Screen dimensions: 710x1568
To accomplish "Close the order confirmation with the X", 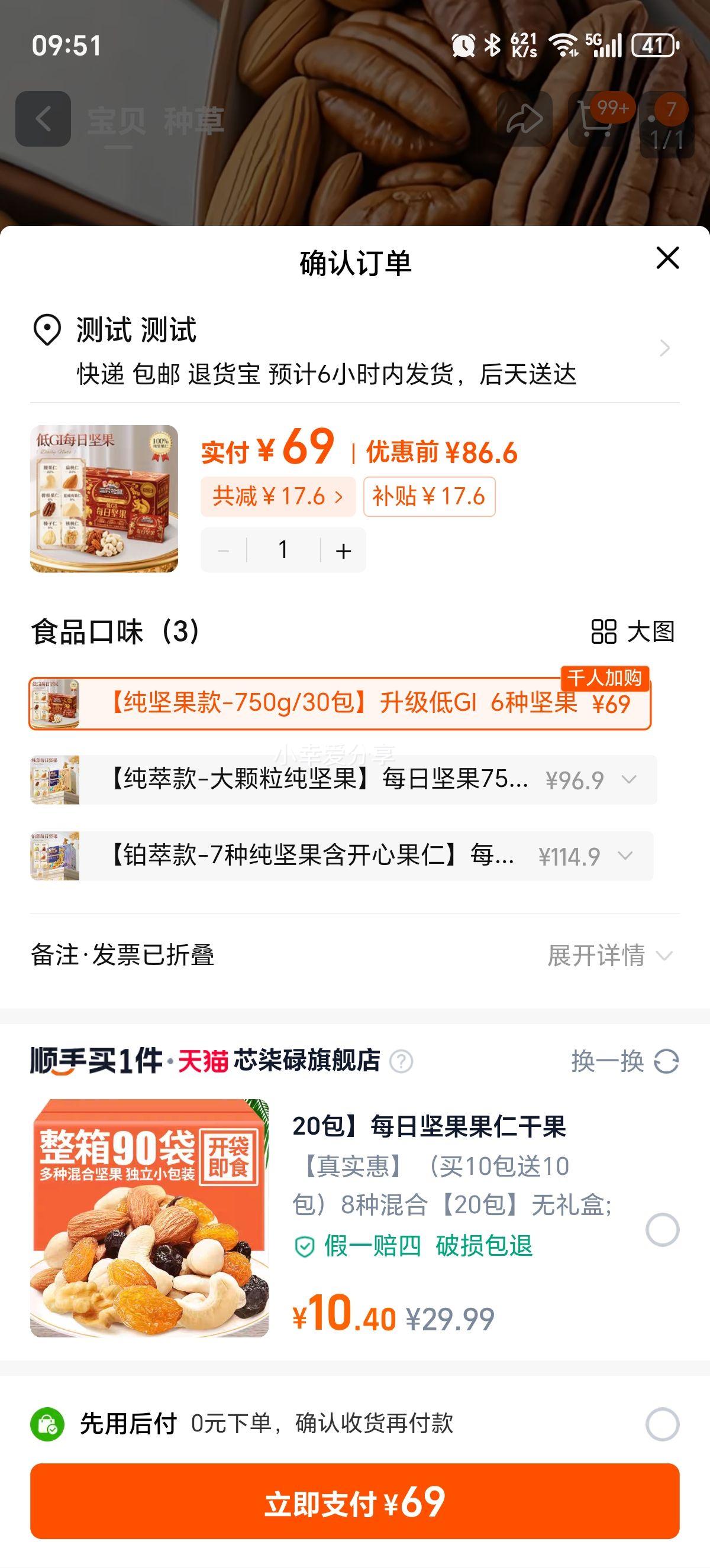I will tap(668, 258).
